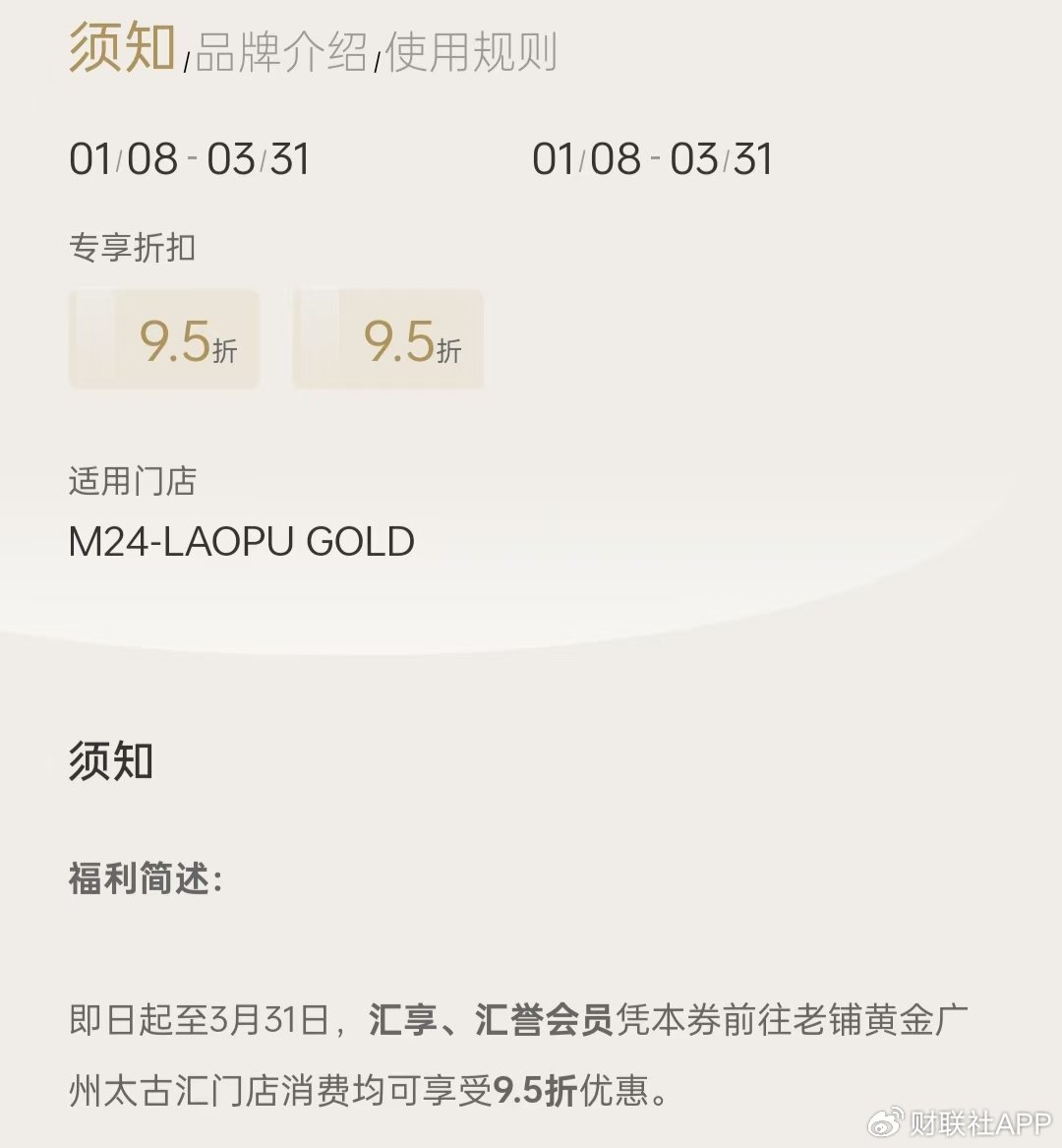Open the 使用规则 tab
Image resolution: width=1062 pixels, height=1148 pixels.
470,53
